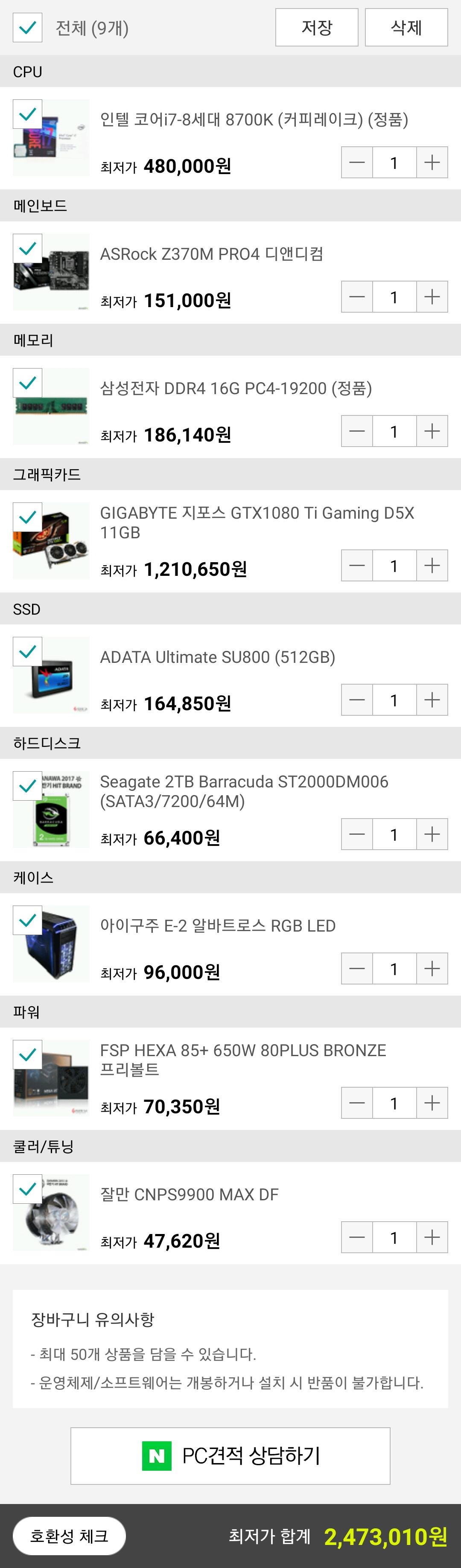Viewport: 461px width, 1568px height.
Task: Run the 호환성 체크 compatibility check
Action: pos(69,1536)
